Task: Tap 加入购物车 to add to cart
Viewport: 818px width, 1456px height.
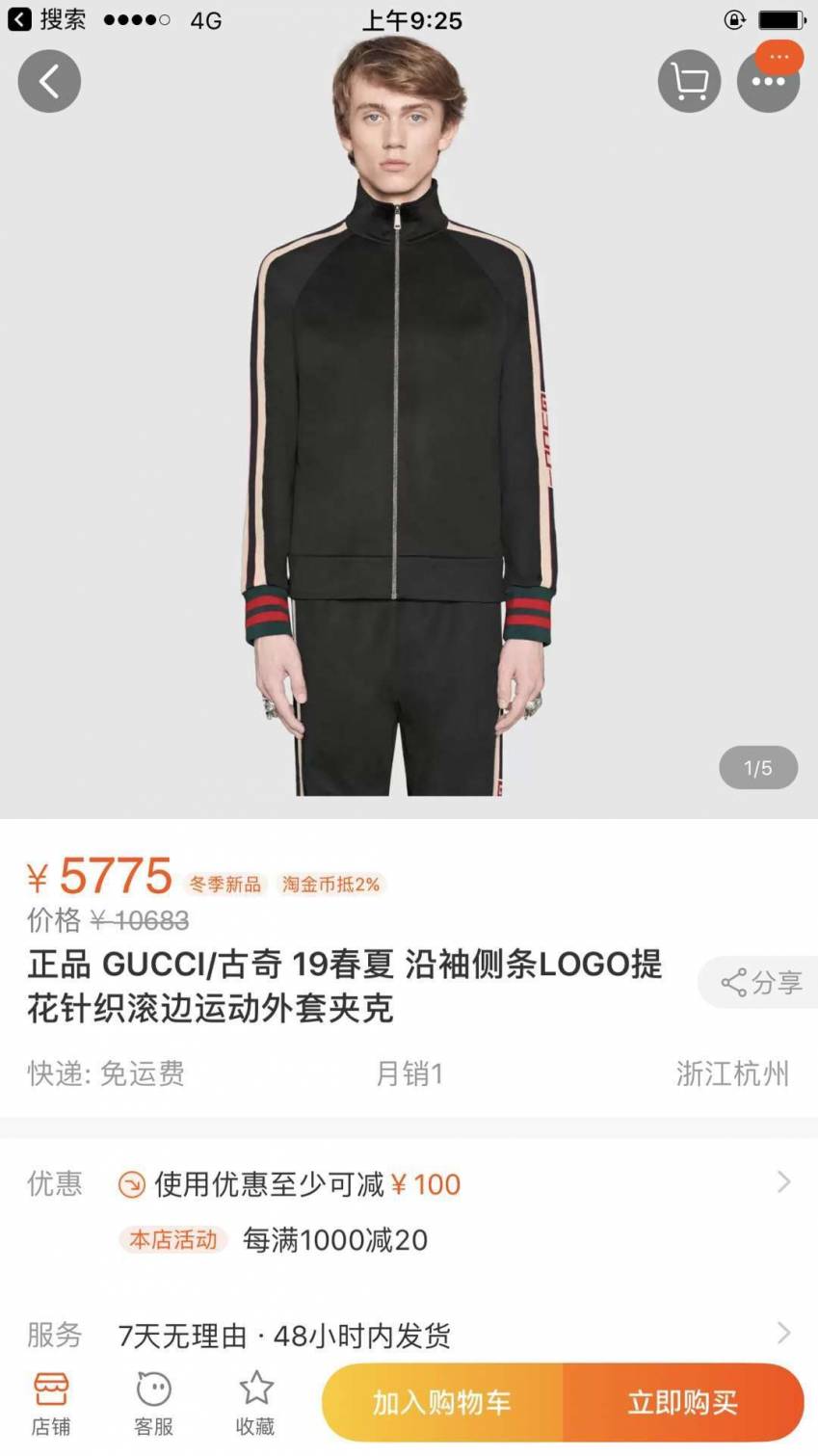Action: point(442,1402)
